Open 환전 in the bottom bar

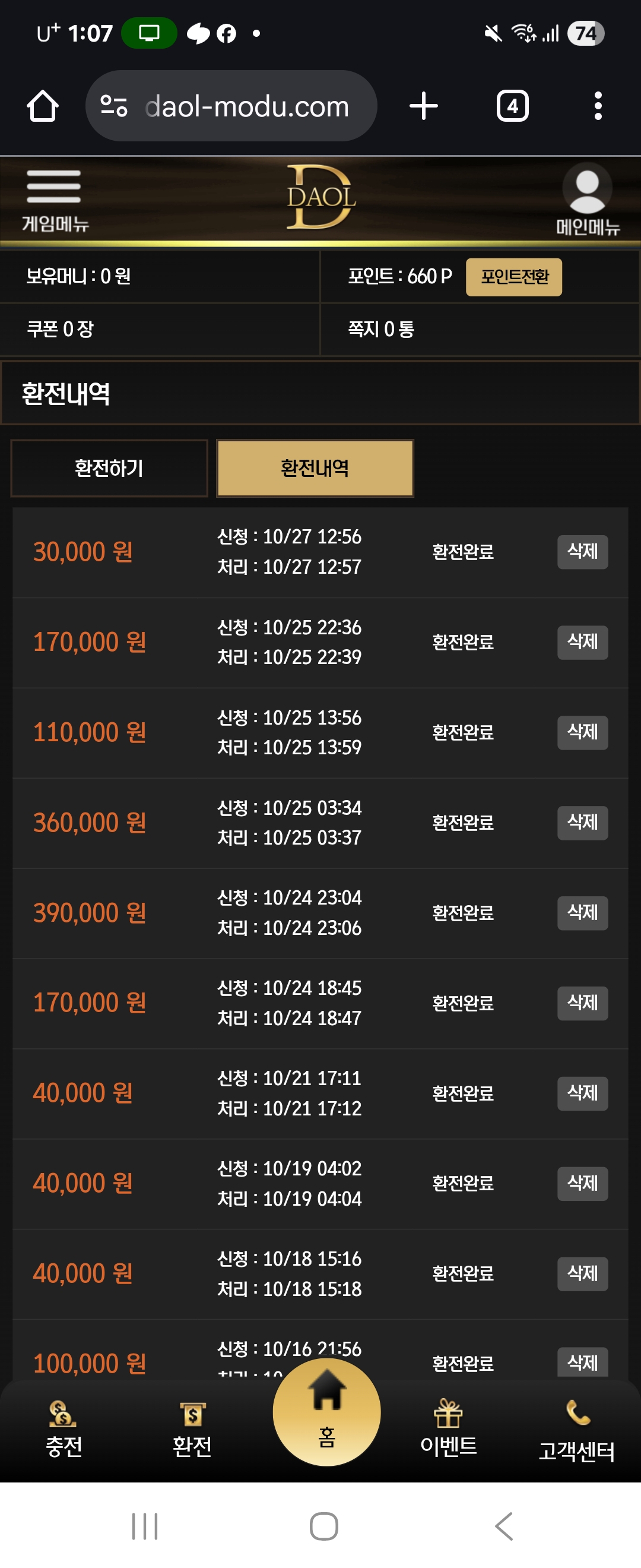192,1428
